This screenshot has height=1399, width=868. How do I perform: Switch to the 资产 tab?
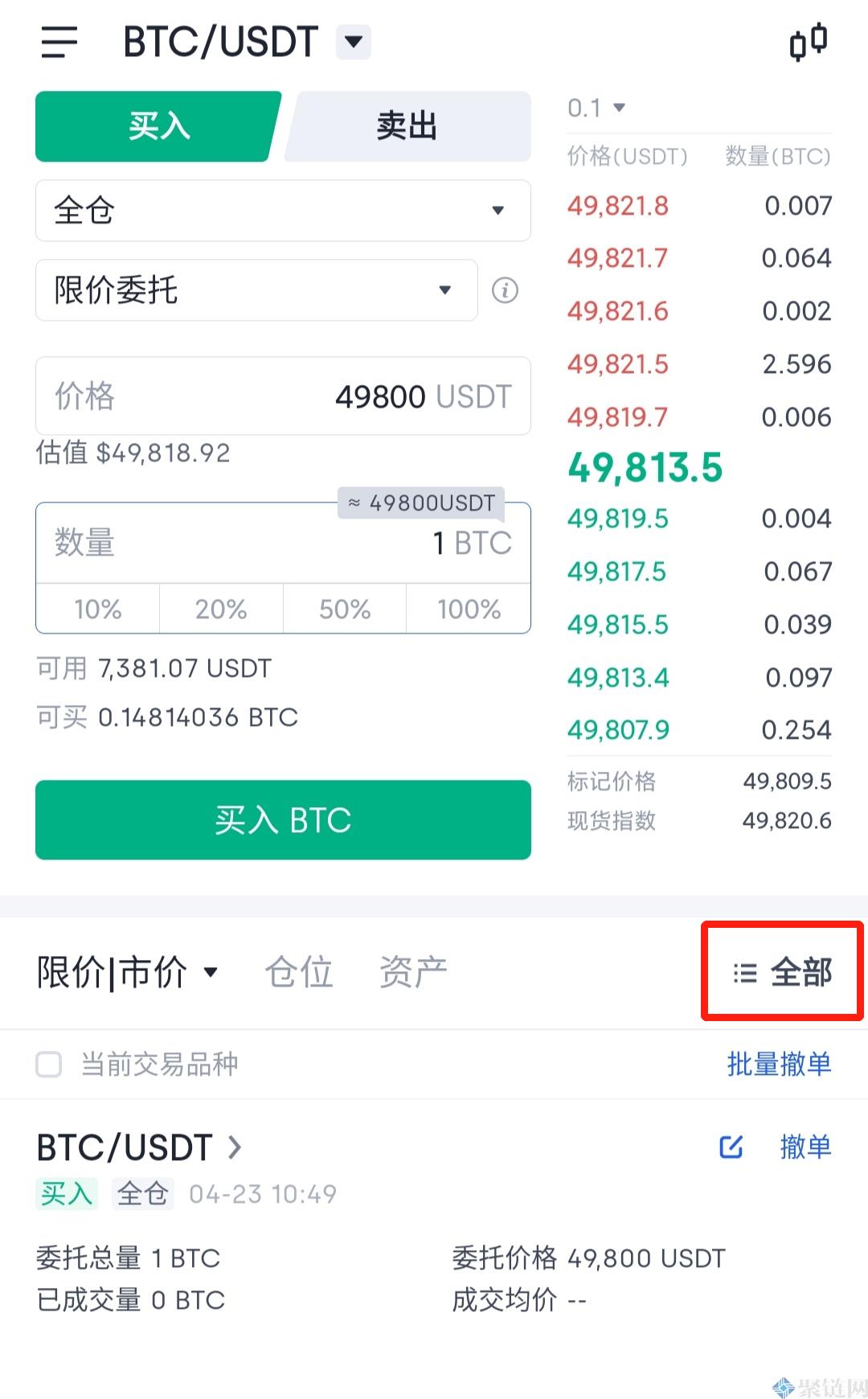pyautogui.click(x=413, y=972)
